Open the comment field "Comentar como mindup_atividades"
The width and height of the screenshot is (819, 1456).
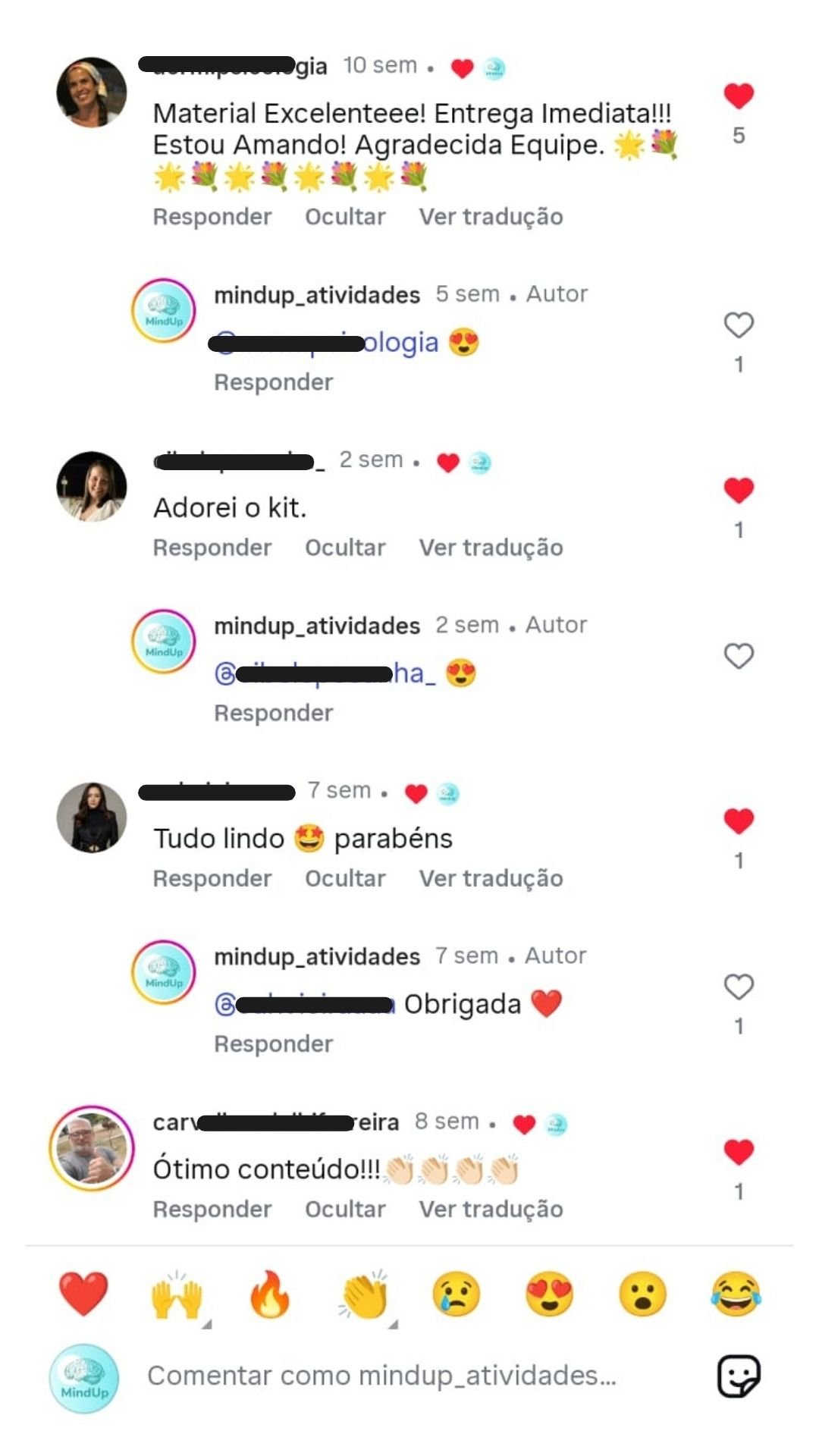[381, 1376]
